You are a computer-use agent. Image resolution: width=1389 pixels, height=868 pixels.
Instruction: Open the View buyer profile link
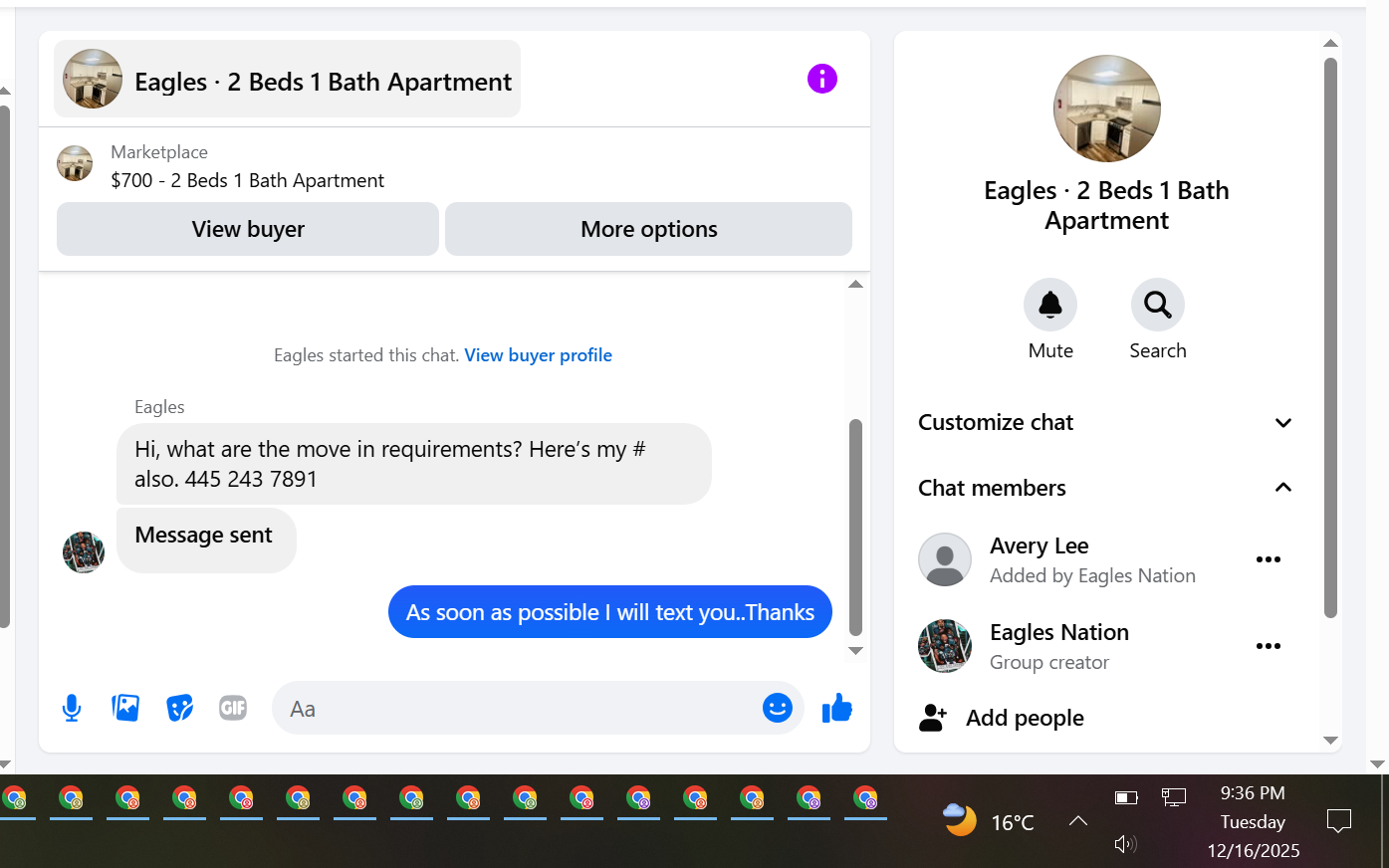point(538,355)
